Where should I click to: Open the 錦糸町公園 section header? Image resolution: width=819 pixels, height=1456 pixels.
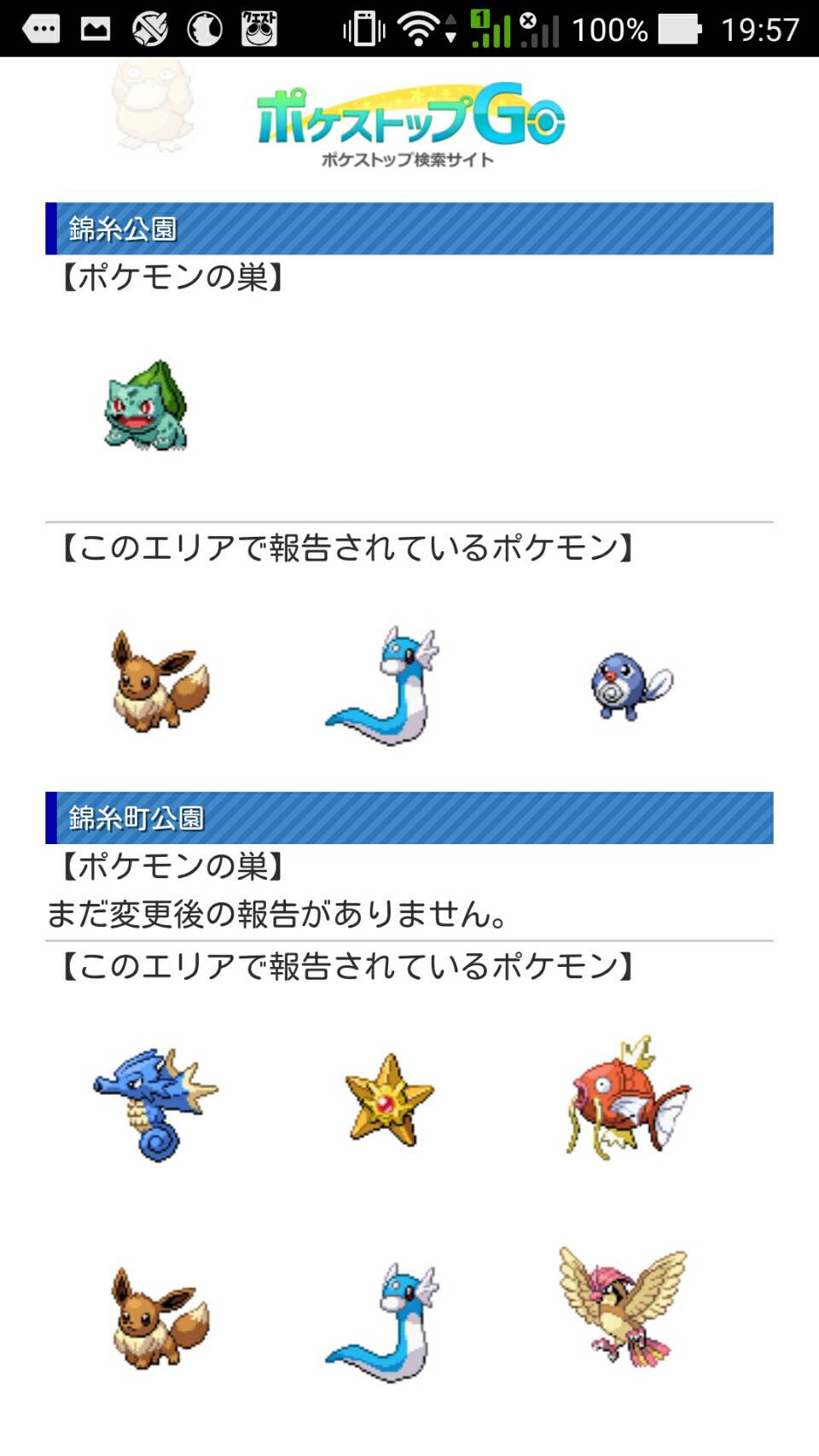tap(409, 818)
